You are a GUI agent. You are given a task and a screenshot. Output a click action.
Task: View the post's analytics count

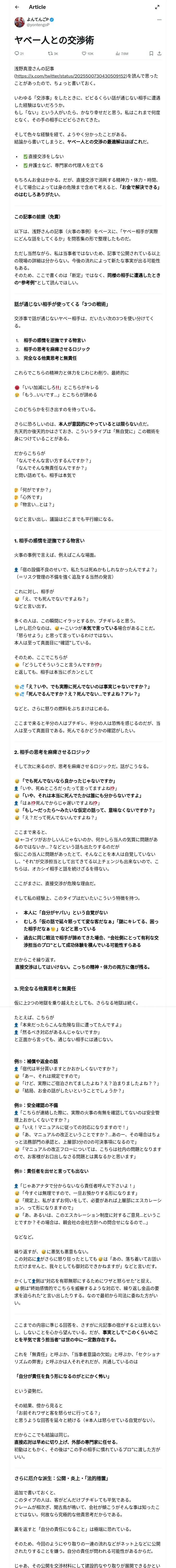[x=122, y=54]
